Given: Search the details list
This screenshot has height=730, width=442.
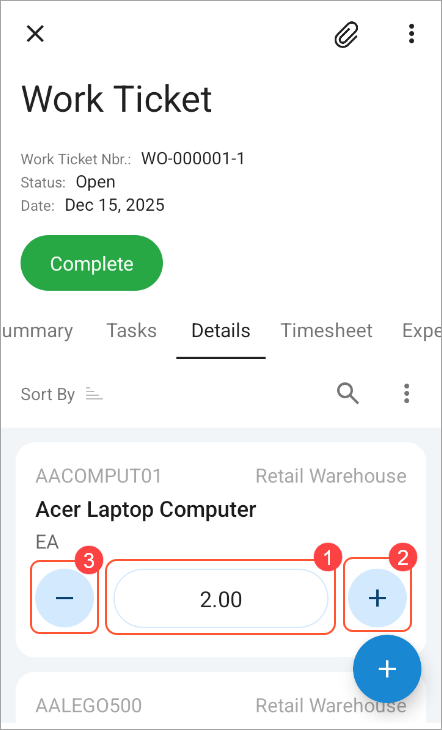Looking at the screenshot, I should click(x=347, y=394).
